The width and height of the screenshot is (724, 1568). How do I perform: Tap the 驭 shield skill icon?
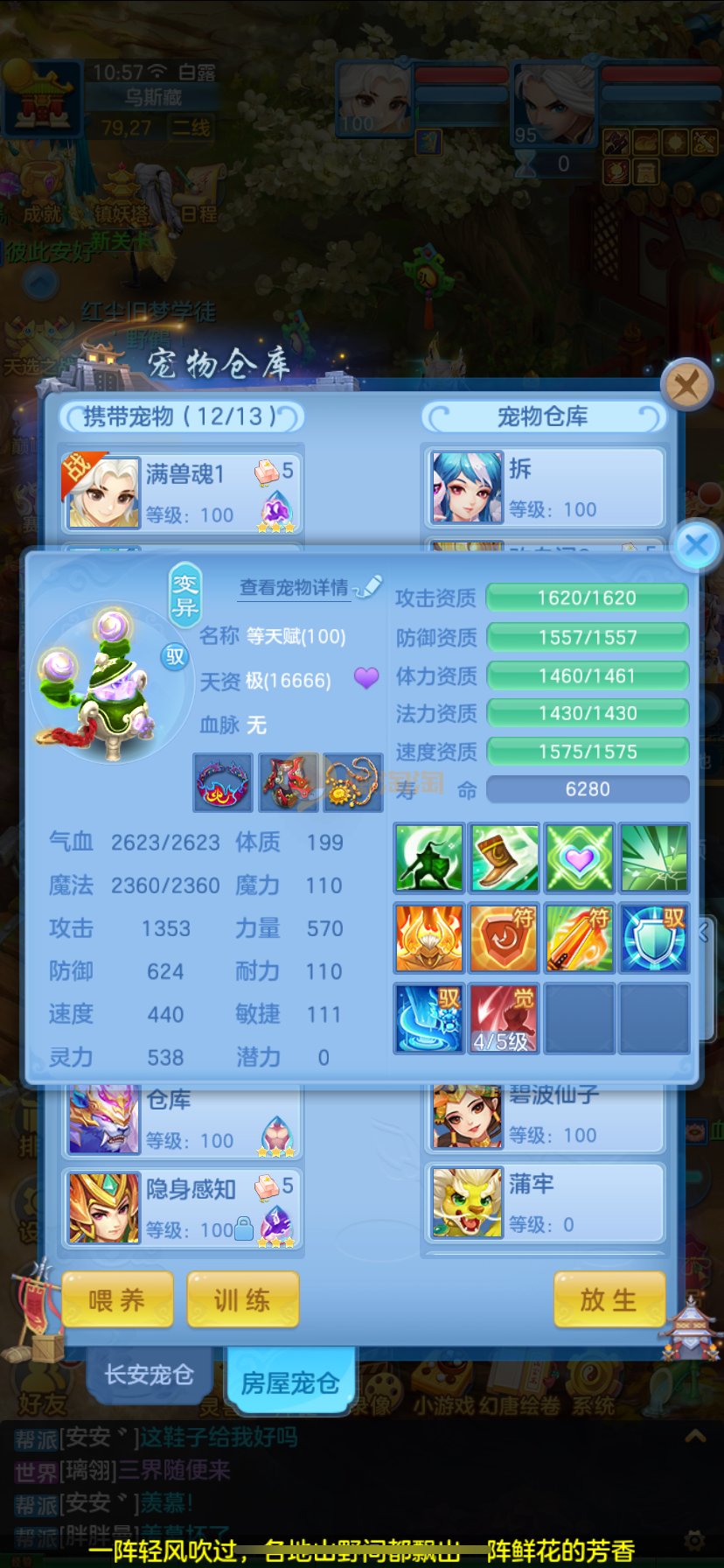pyautogui.click(x=654, y=938)
